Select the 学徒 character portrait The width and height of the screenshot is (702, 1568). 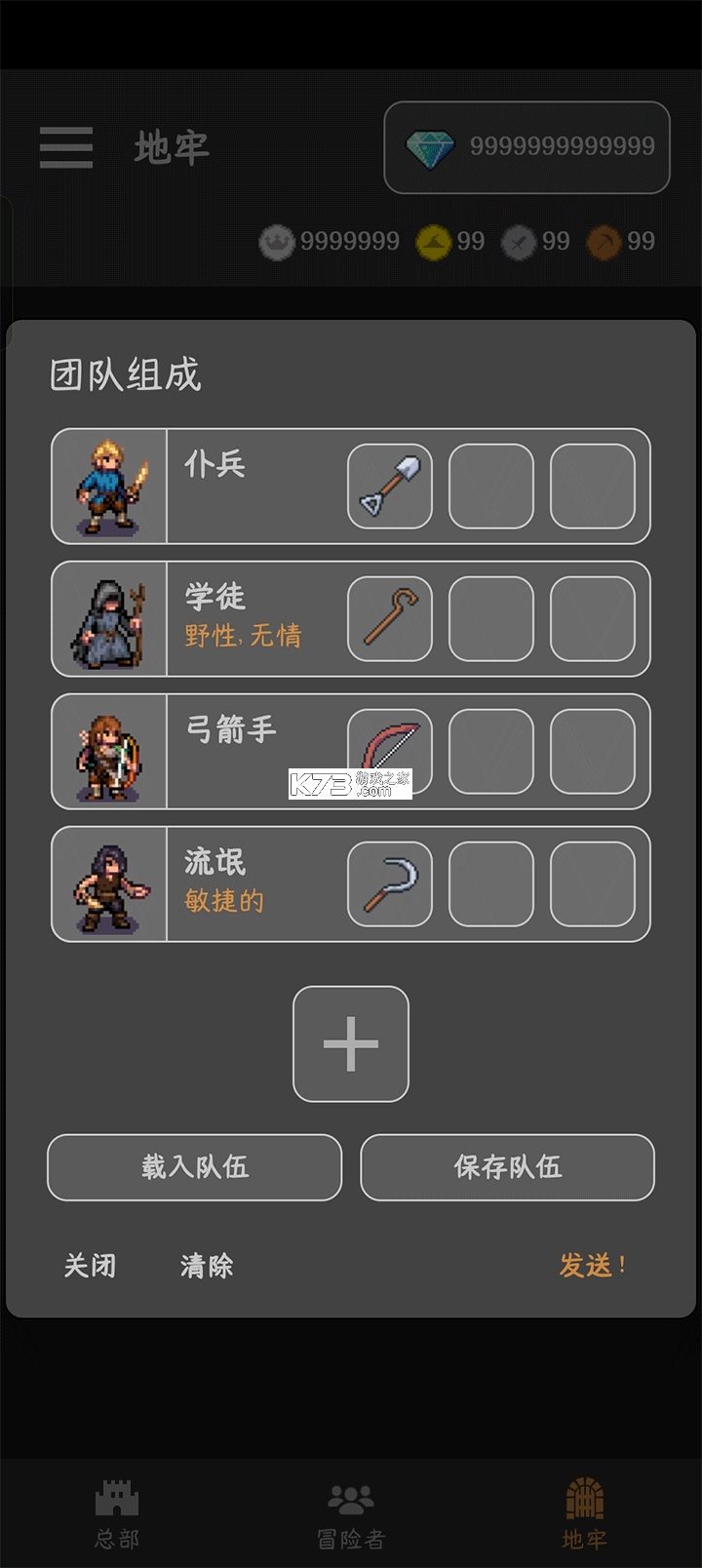(x=109, y=618)
